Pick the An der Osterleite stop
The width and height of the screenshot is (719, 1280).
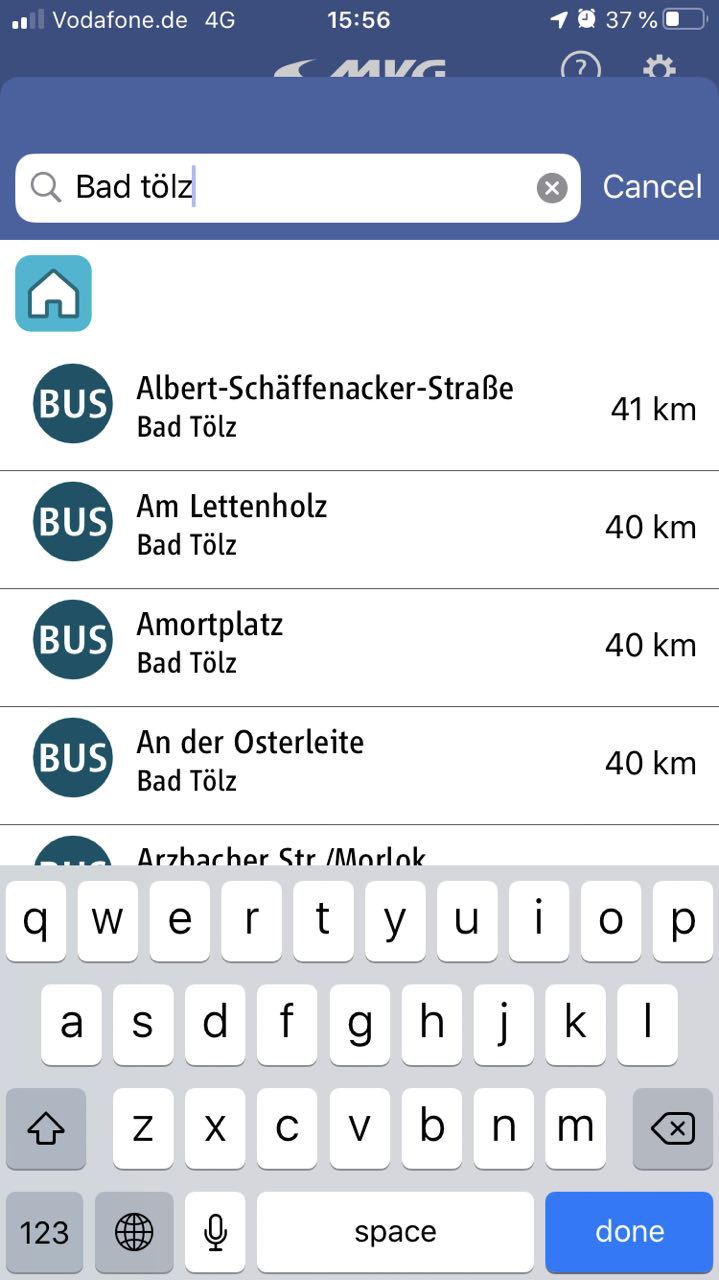pyautogui.click(x=359, y=765)
